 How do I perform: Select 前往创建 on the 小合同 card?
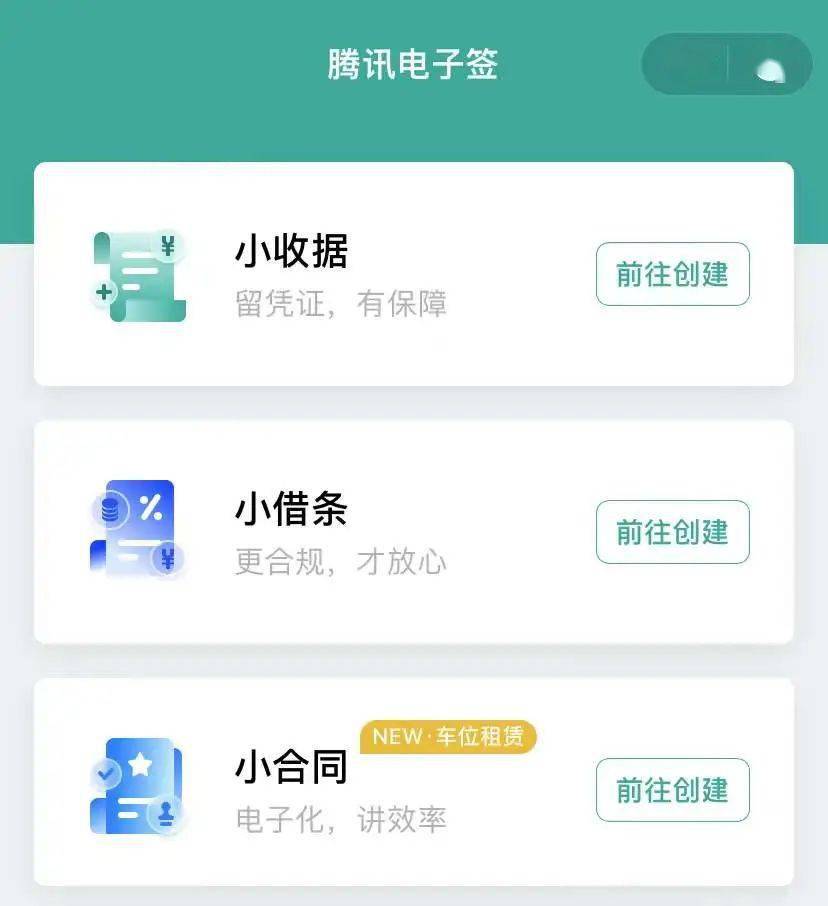(672, 790)
